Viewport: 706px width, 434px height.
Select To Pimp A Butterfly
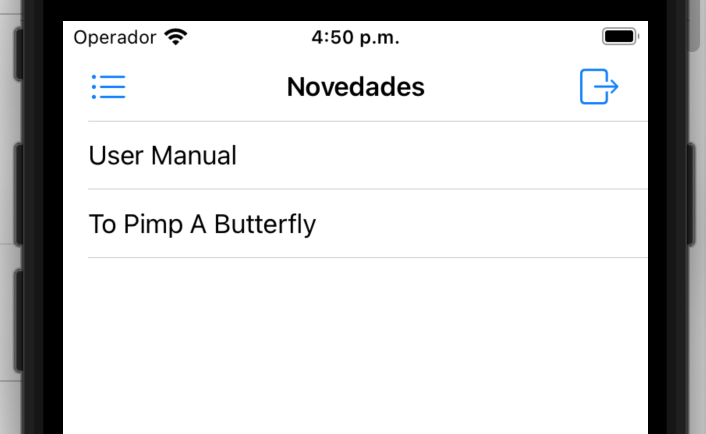[x=202, y=224]
